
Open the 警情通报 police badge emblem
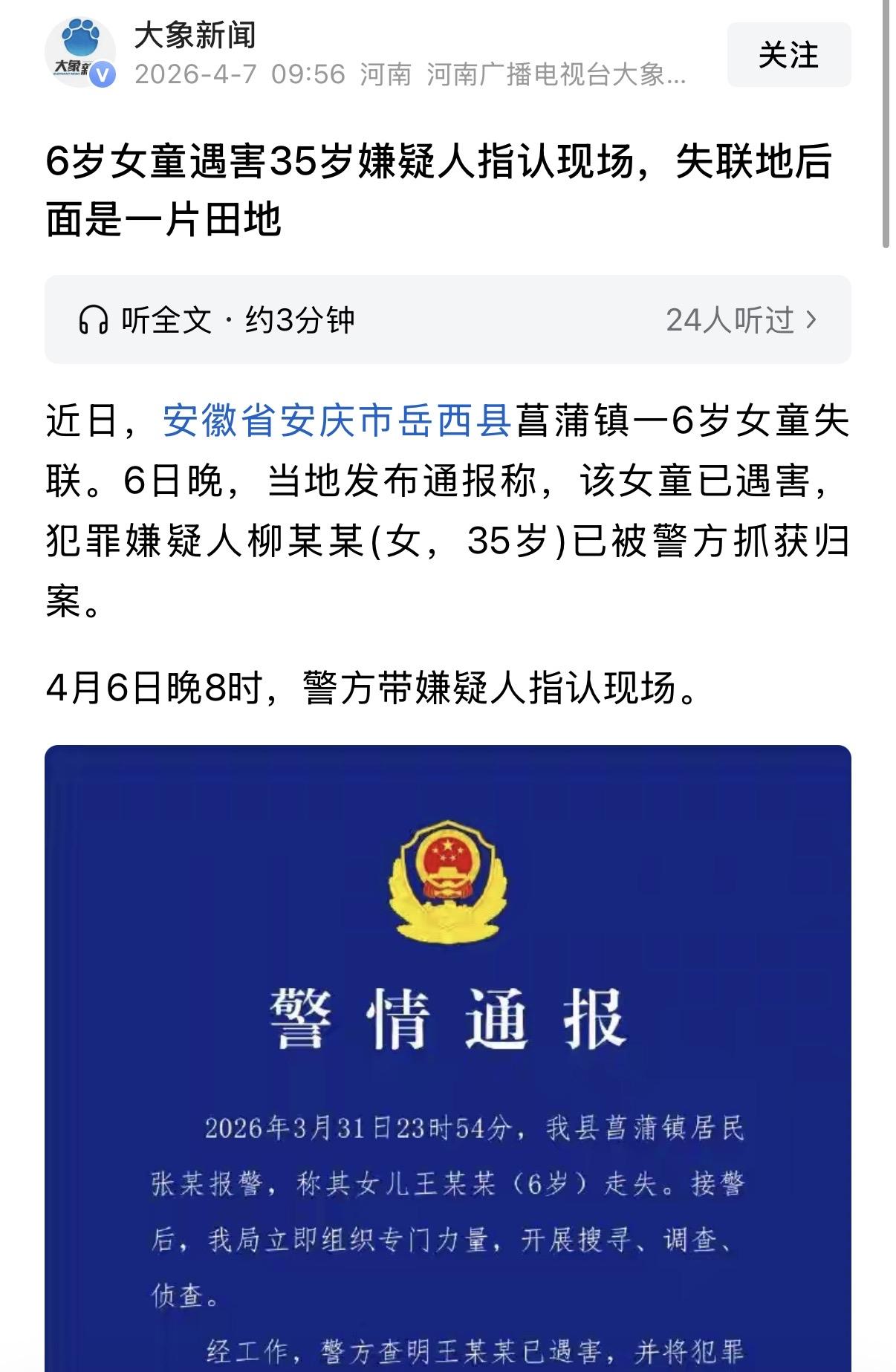tap(447, 880)
